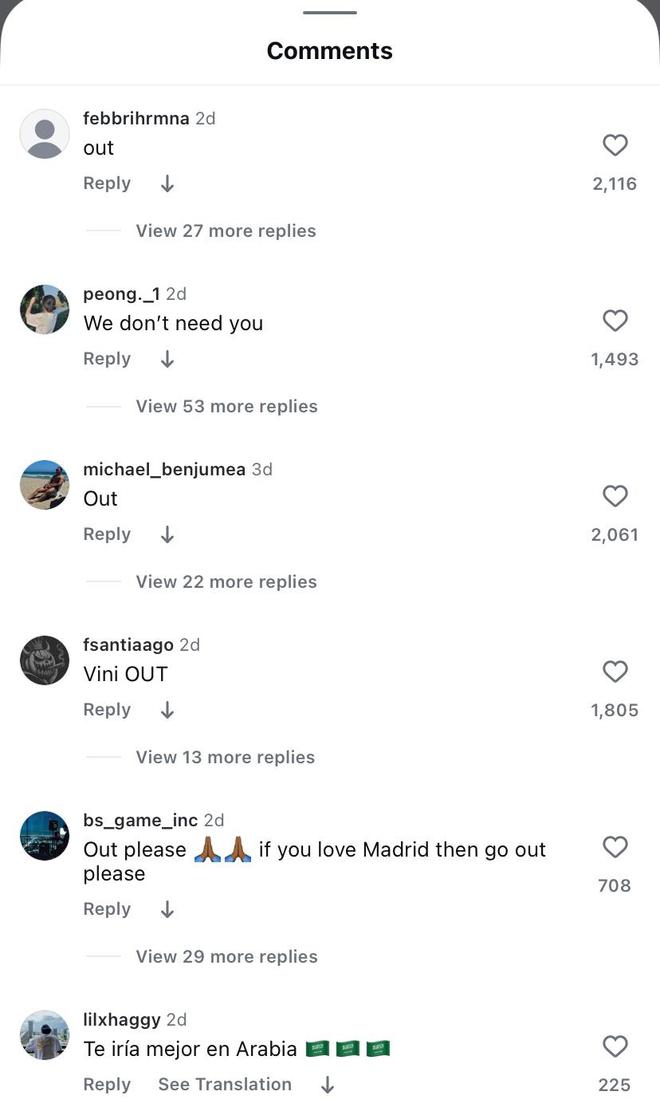Screen dimensions: 660x1115
Task: View 29 more replies
Action: 226,956
